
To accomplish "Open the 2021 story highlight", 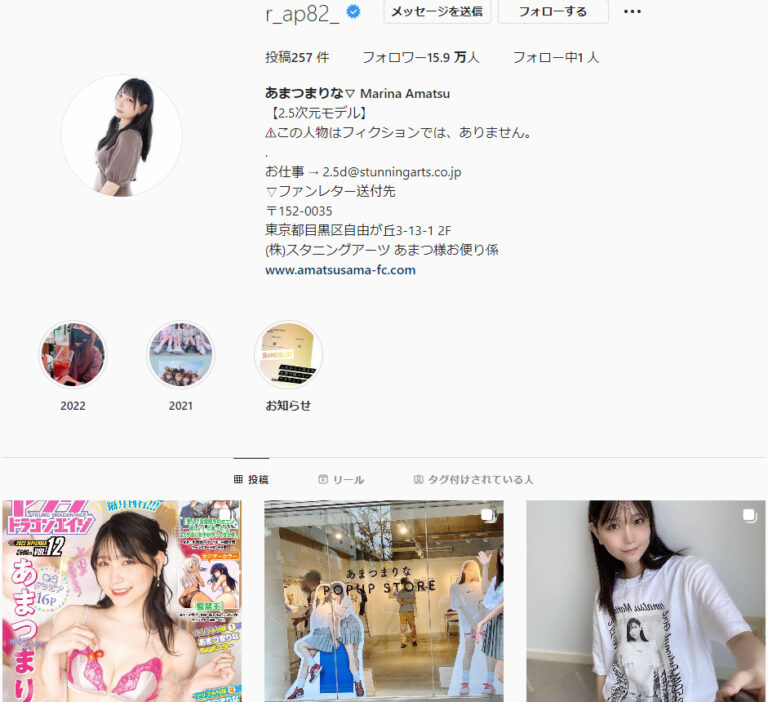I will tap(181, 355).
